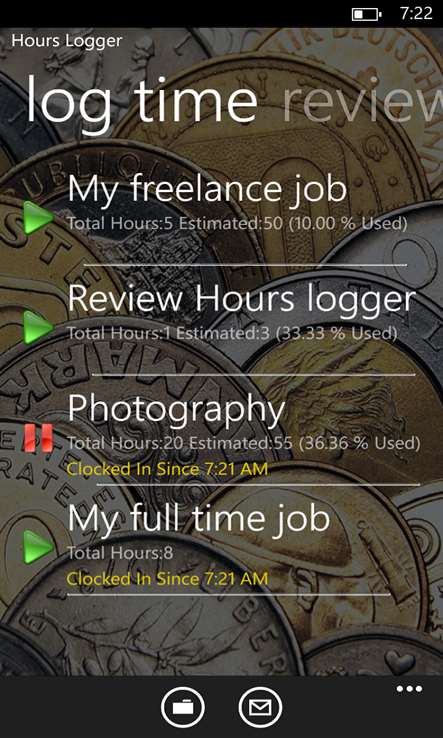The width and height of the screenshot is (443, 738).
Task: Start the timer for Review Hours logger
Action: (x=39, y=327)
